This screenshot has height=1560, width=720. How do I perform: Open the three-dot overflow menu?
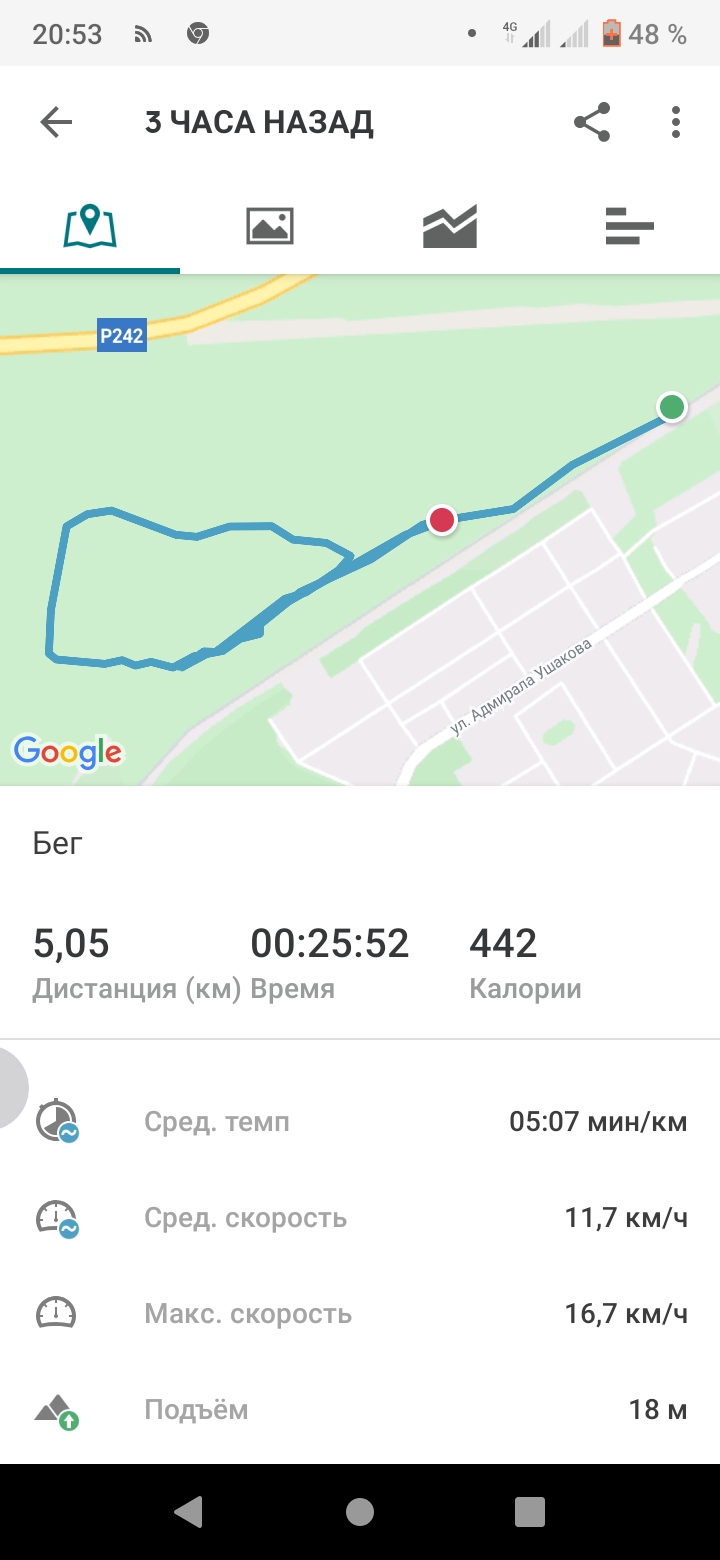[x=676, y=122]
